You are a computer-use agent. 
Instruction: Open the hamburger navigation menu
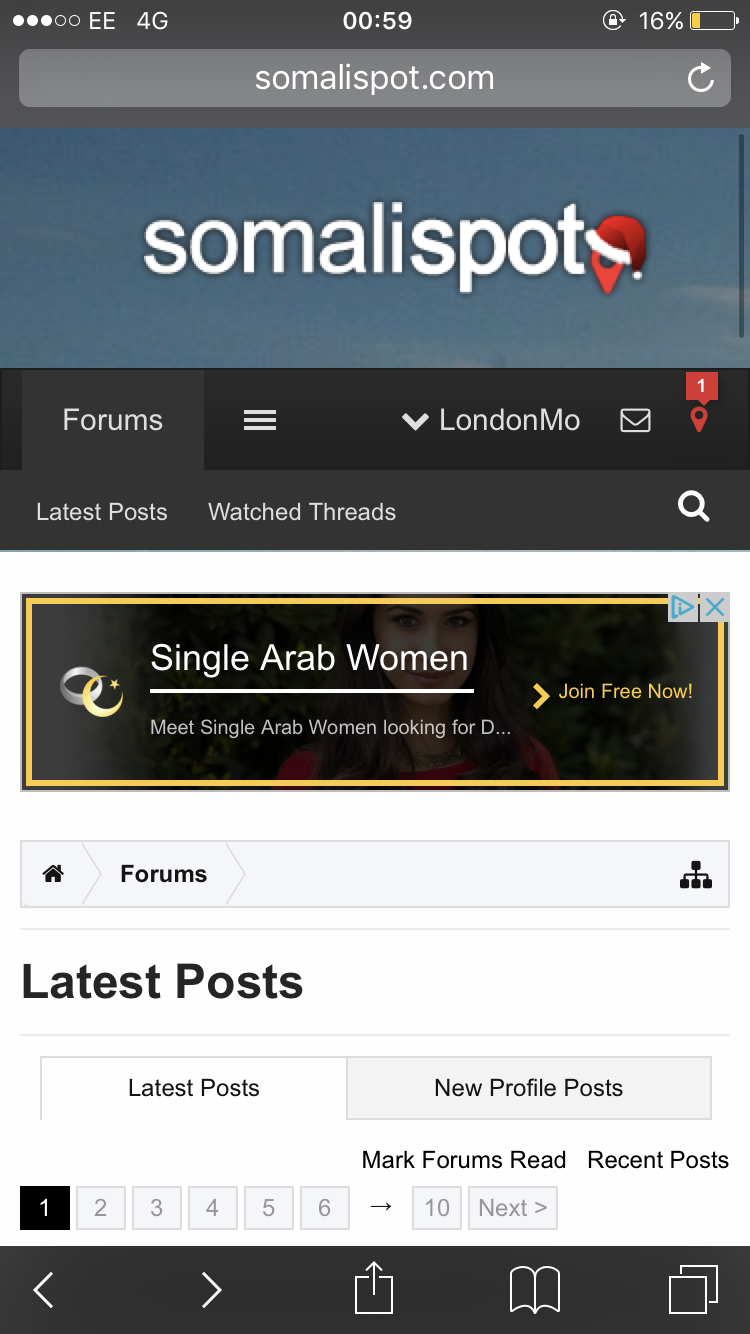[260, 421]
